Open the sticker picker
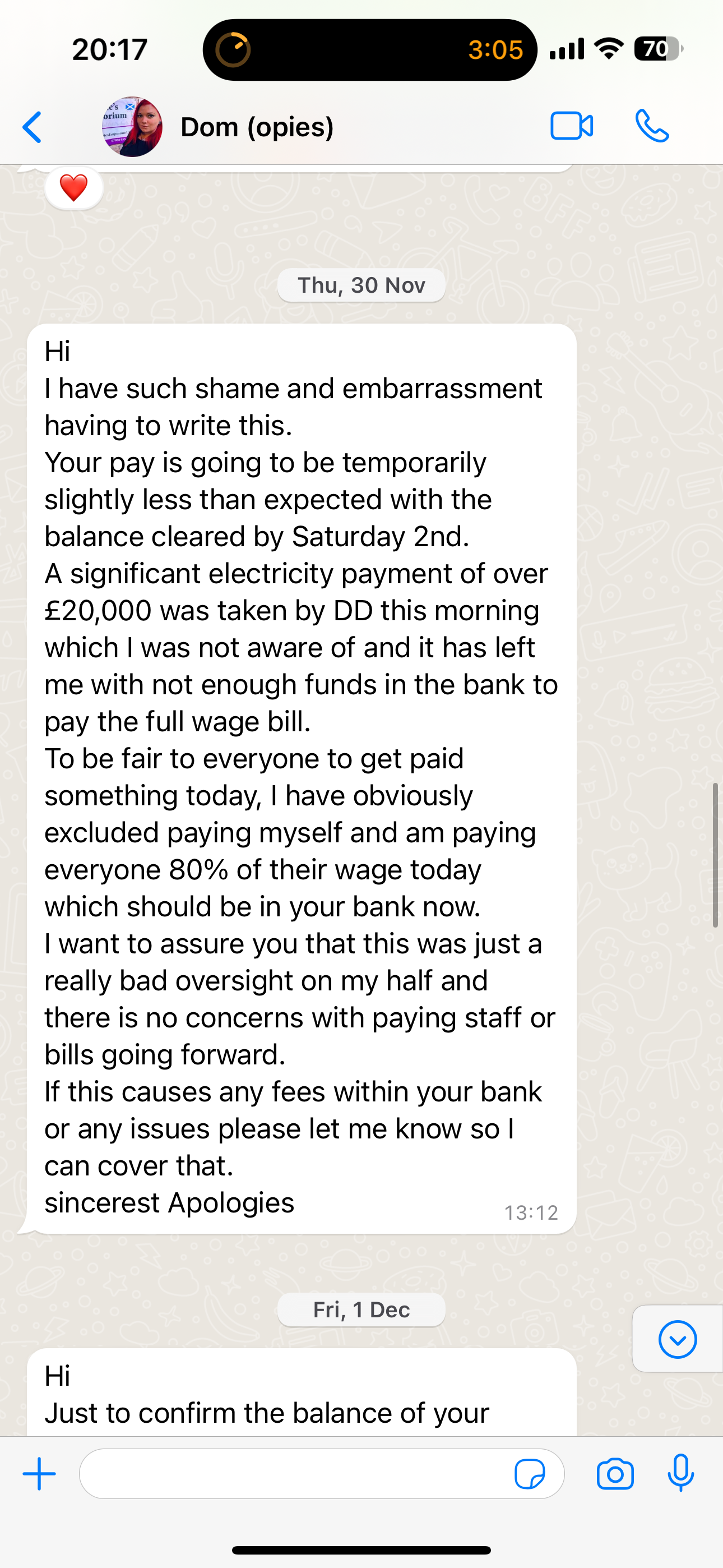This screenshot has width=723, height=1568. [530, 1474]
